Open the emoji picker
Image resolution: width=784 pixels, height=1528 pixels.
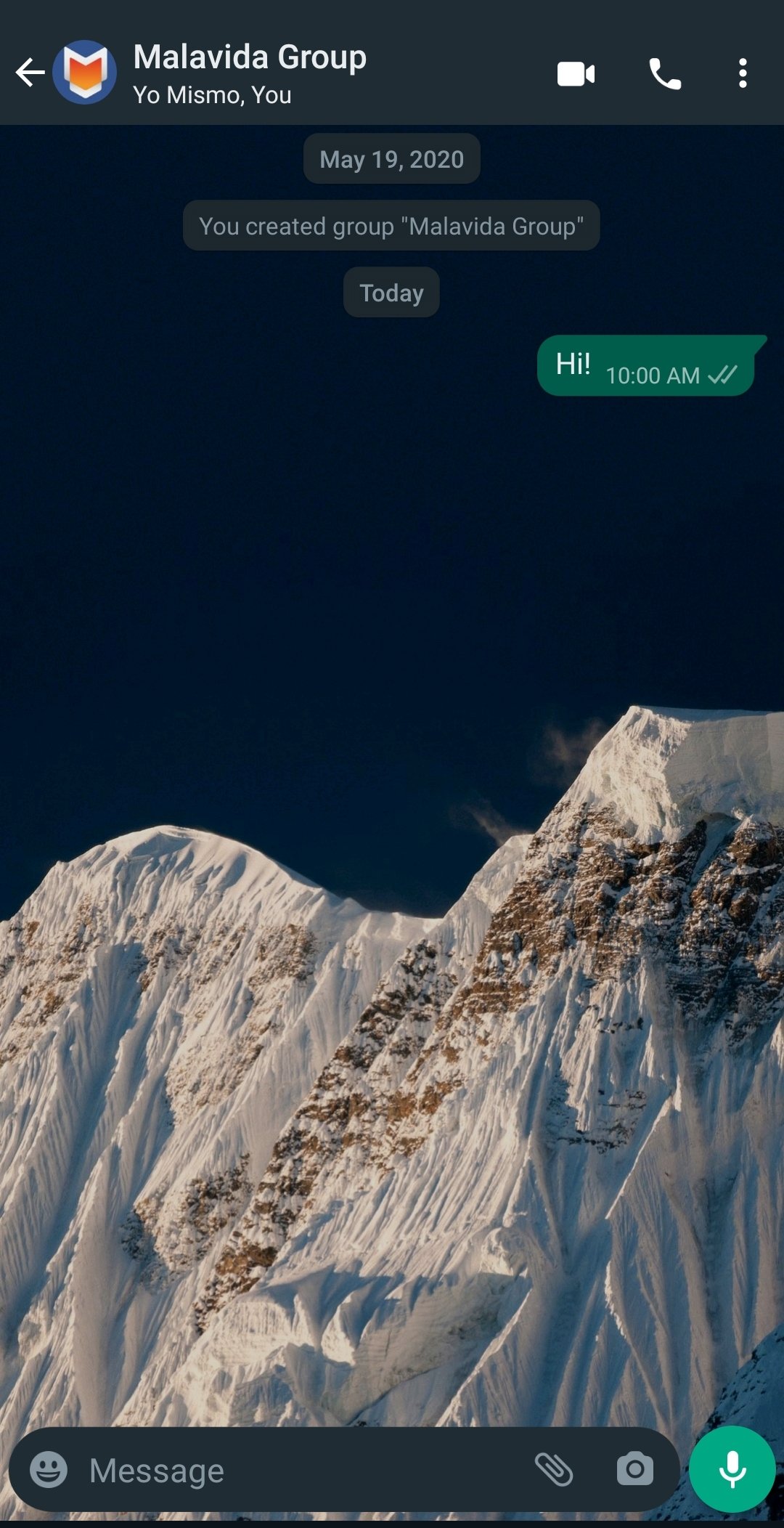pyautogui.click(x=49, y=1471)
